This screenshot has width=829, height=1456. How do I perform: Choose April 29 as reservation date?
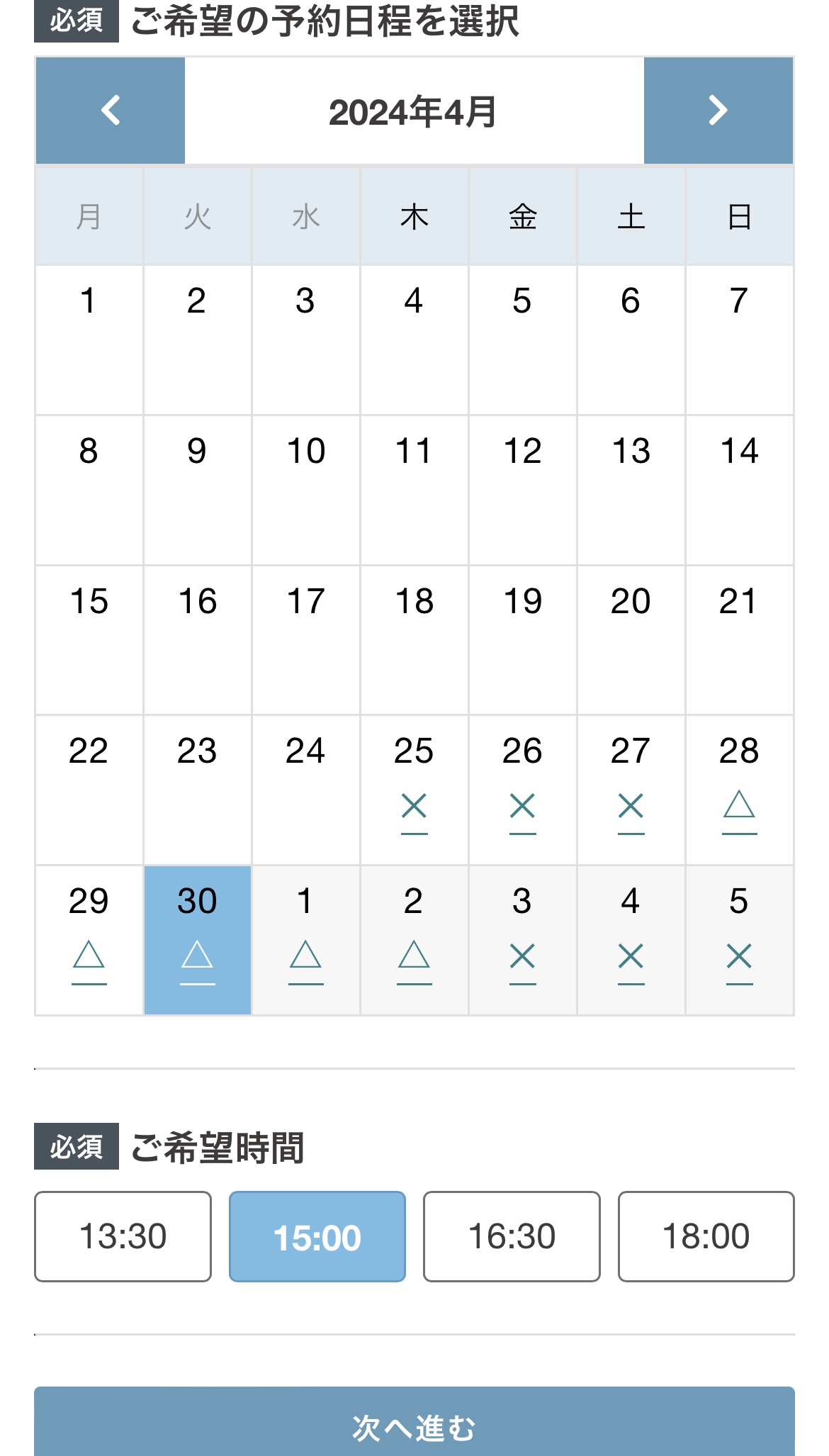point(89,940)
